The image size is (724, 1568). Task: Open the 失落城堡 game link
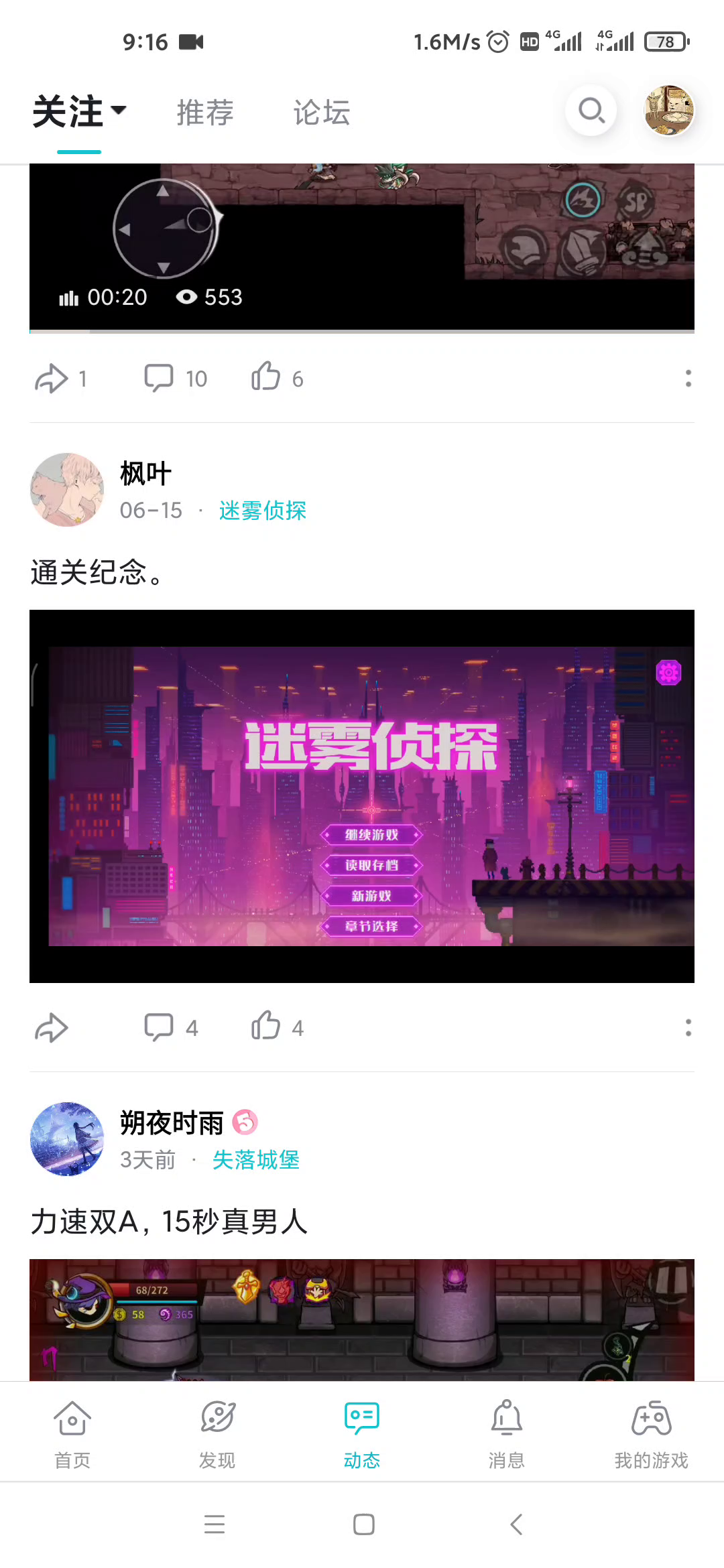pyautogui.click(x=255, y=1160)
